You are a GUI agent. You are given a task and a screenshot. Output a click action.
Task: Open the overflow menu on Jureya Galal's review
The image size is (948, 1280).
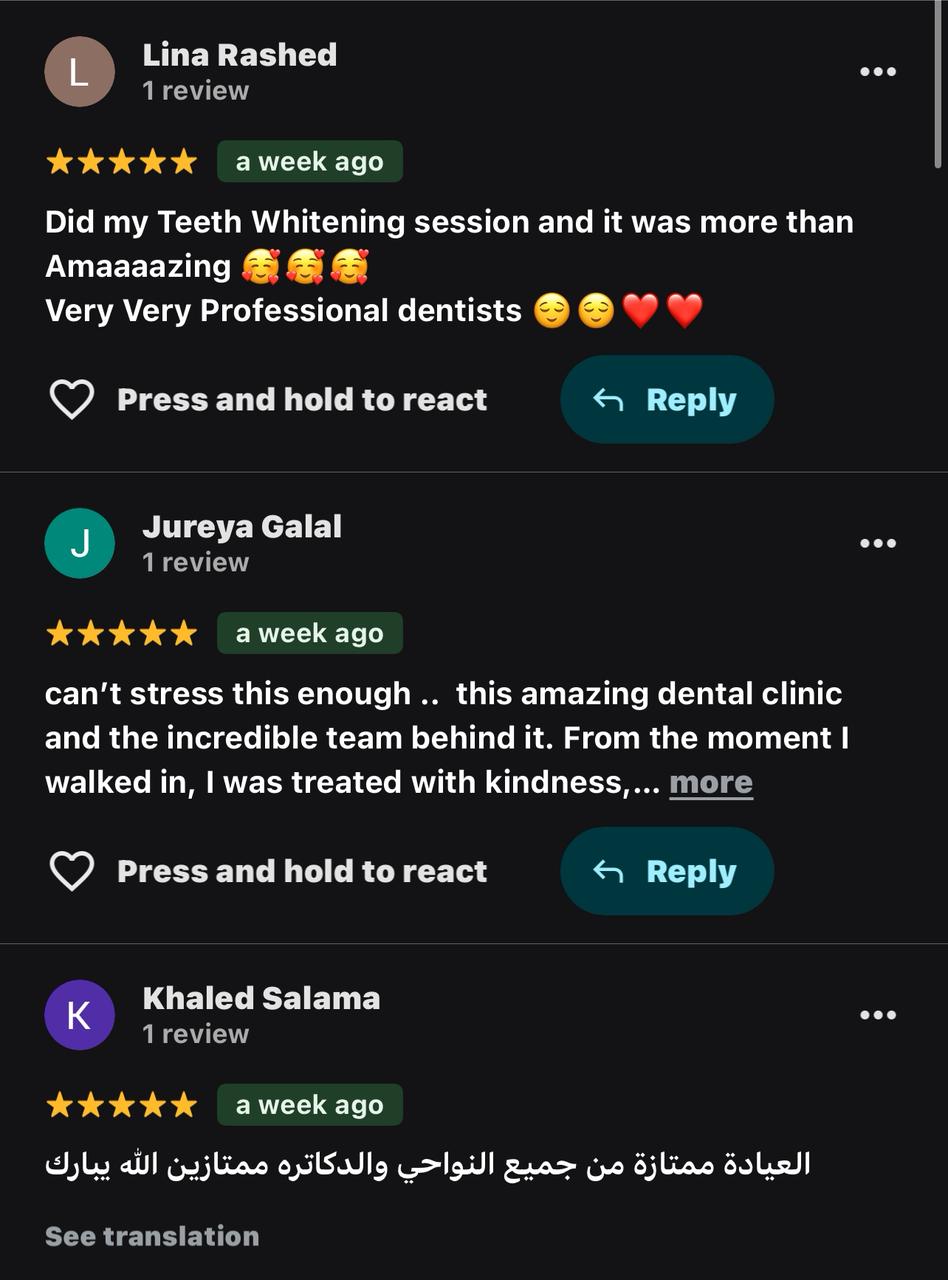coord(877,543)
